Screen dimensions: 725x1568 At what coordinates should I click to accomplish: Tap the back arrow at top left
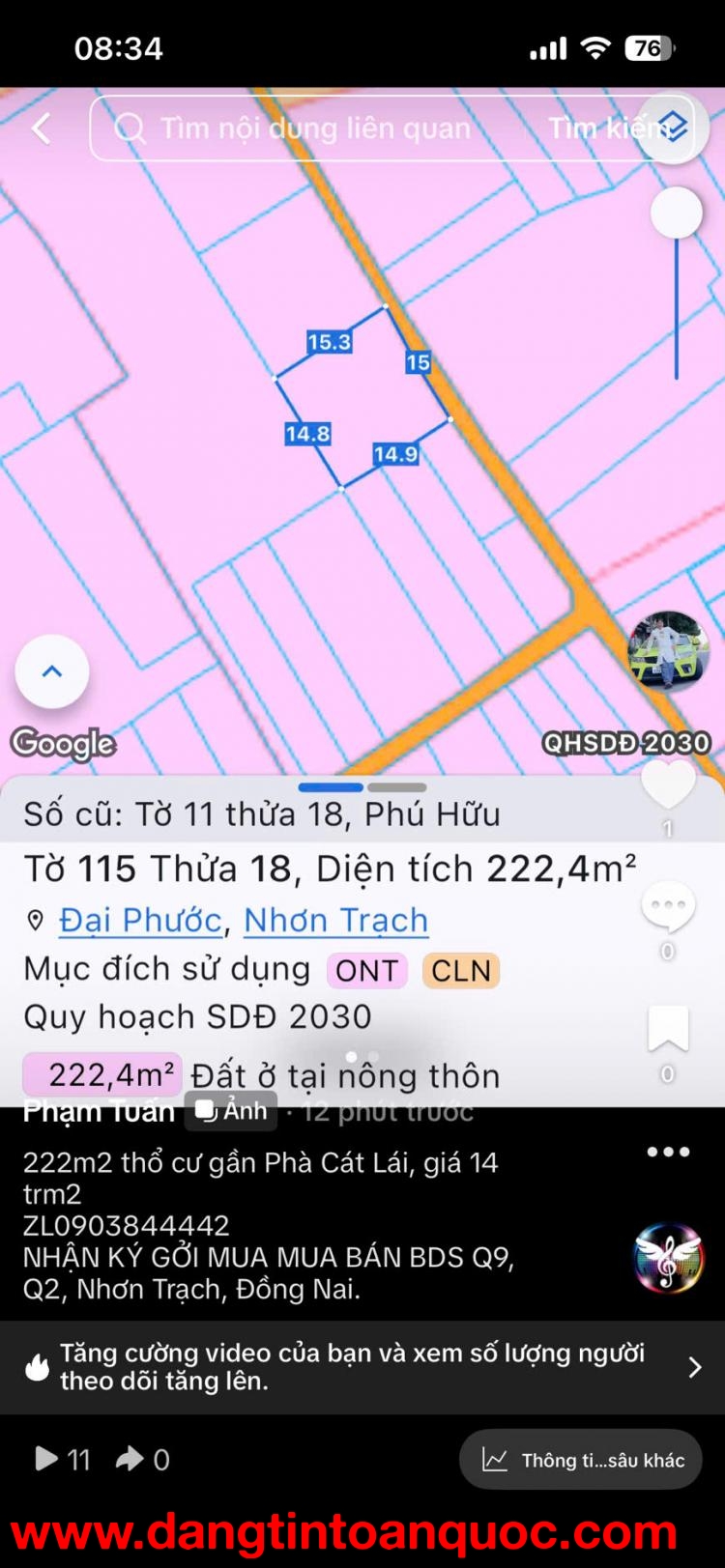39,127
